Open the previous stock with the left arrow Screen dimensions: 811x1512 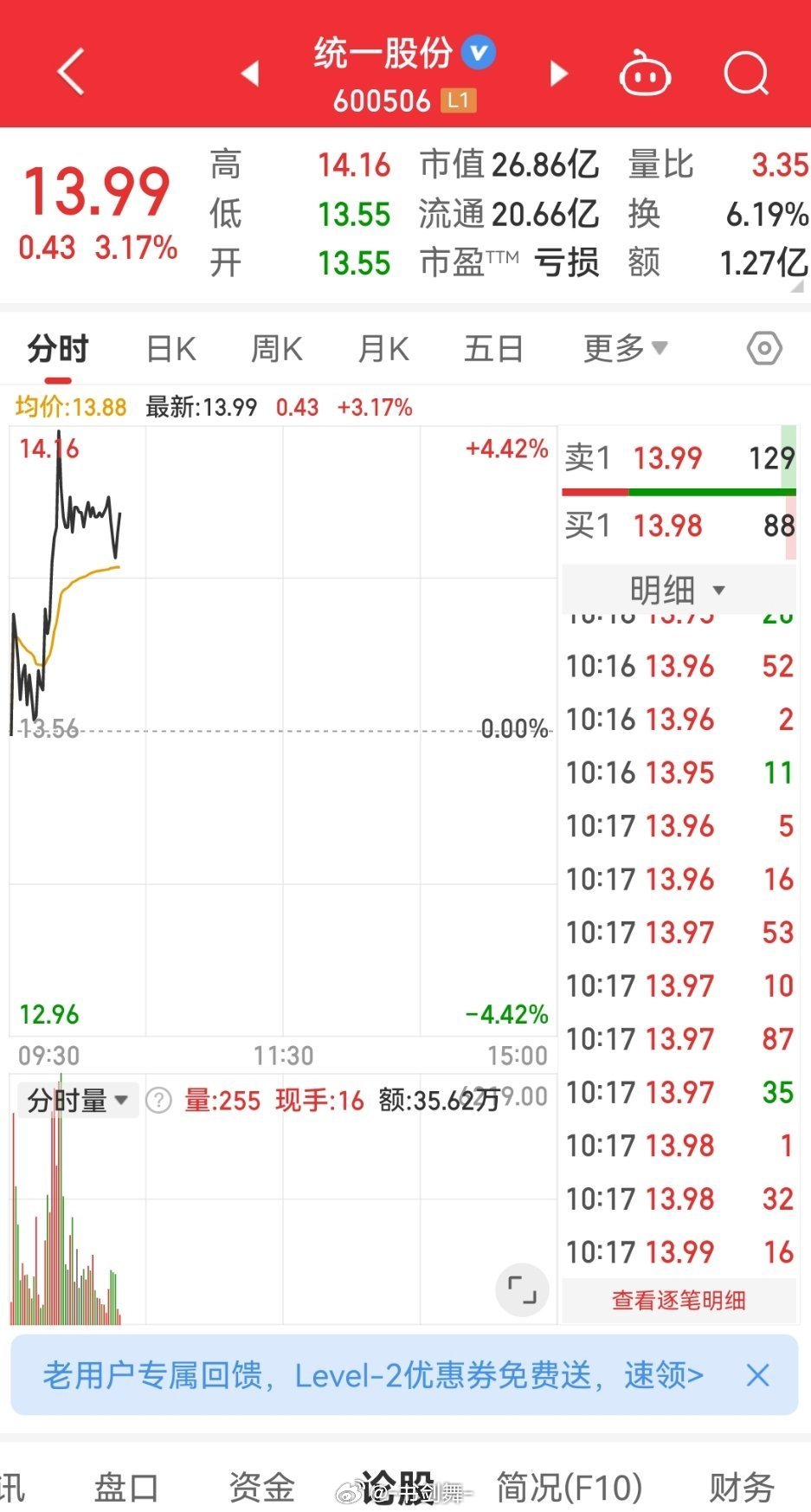click(249, 74)
